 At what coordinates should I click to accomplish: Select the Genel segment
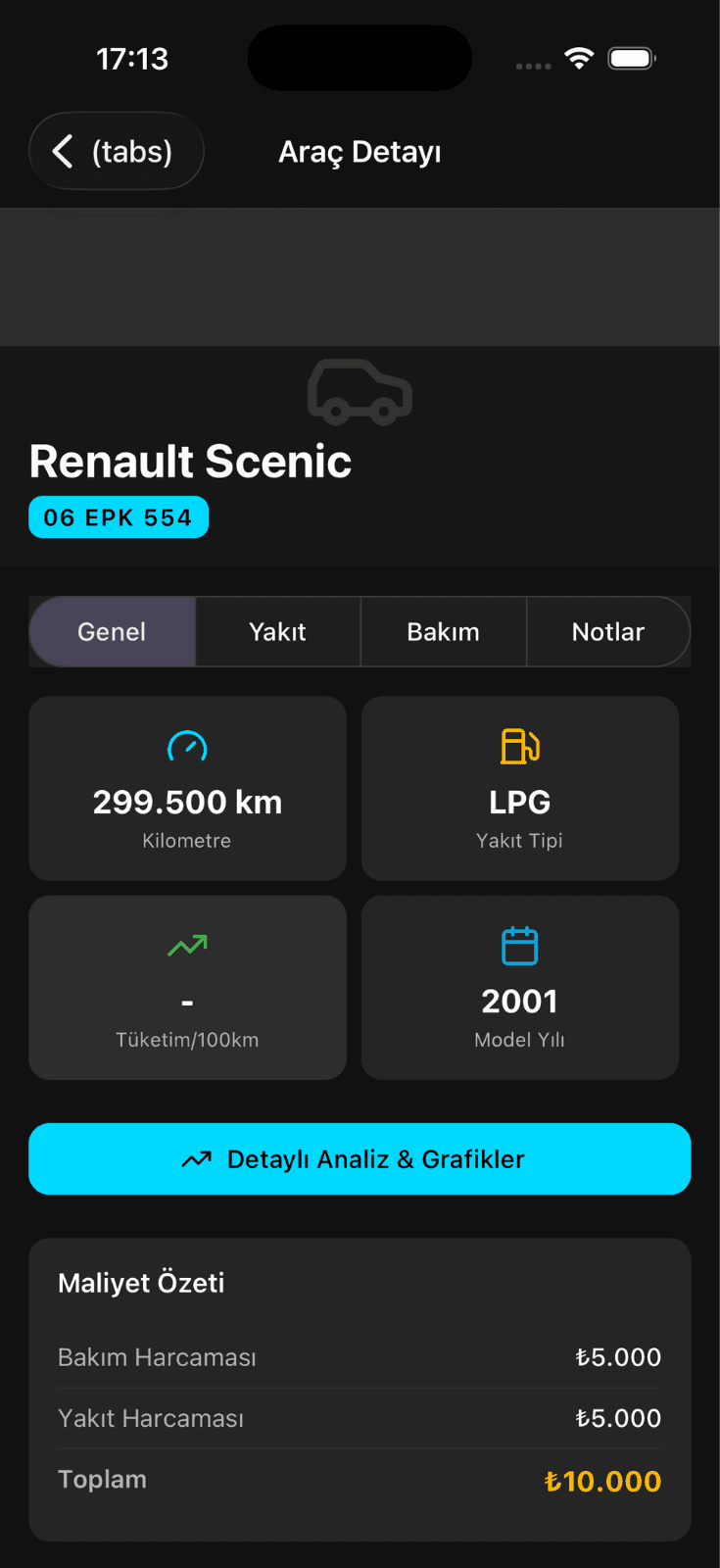pos(113,632)
